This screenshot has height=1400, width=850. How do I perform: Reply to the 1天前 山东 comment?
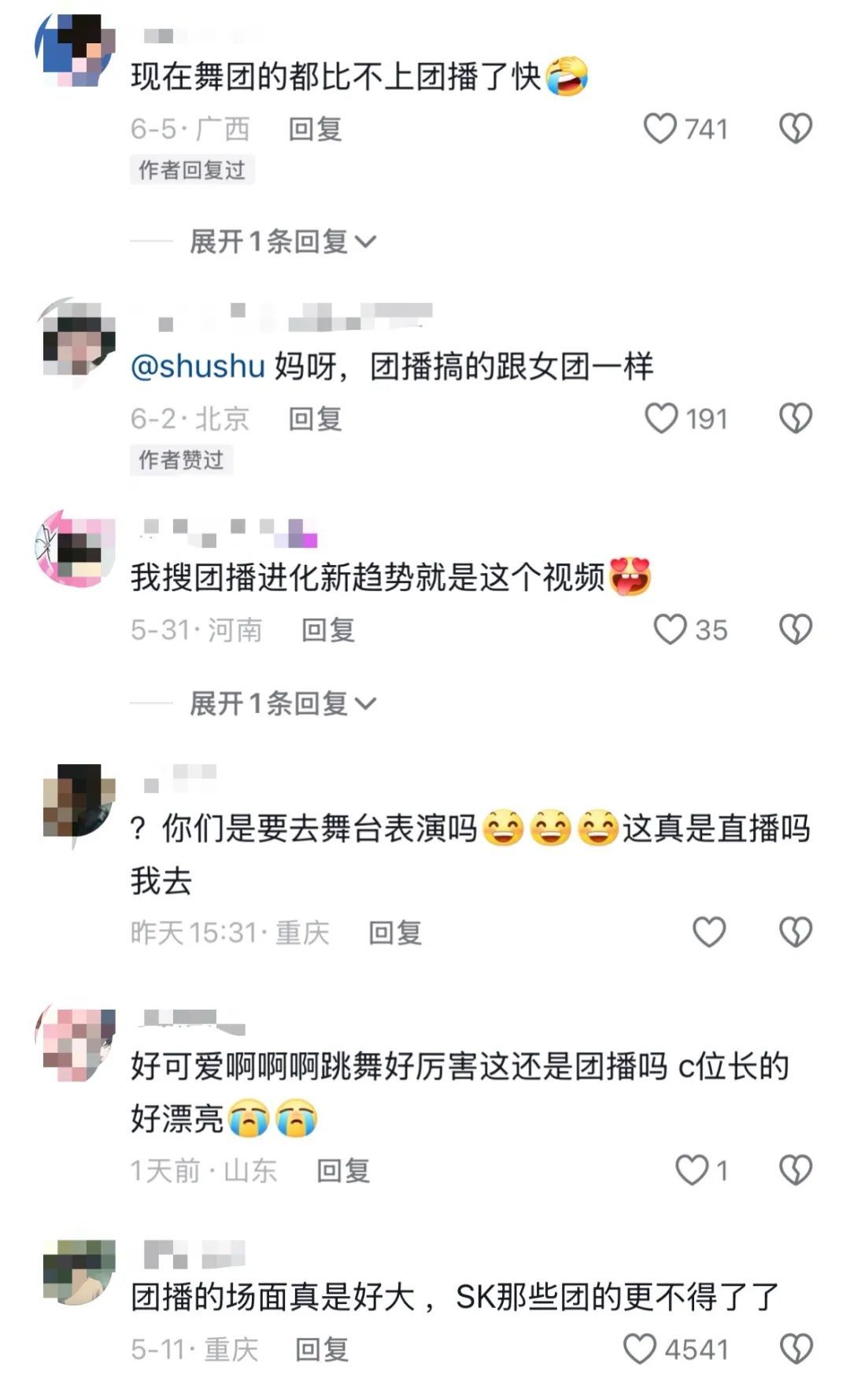click(x=342, y=1170)
